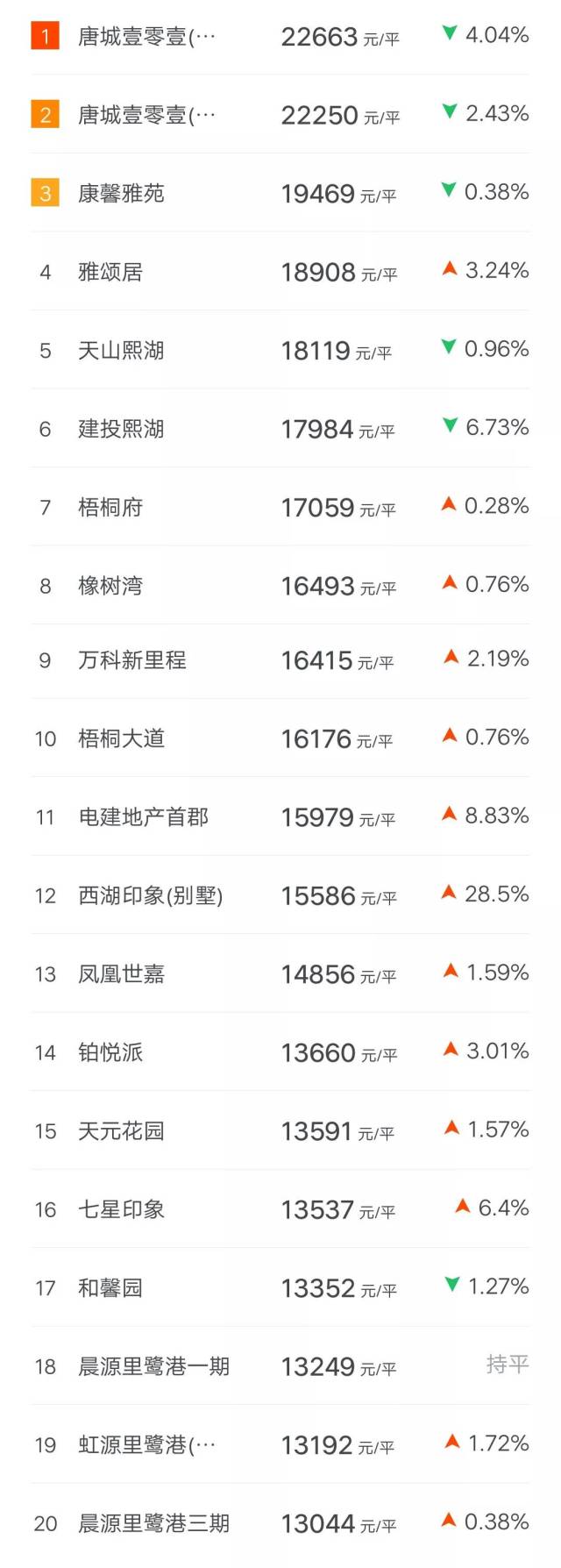This screenshot has height=1568, width=561.
Task: Open the 和馨园 row
Action: coord(110,1288)
